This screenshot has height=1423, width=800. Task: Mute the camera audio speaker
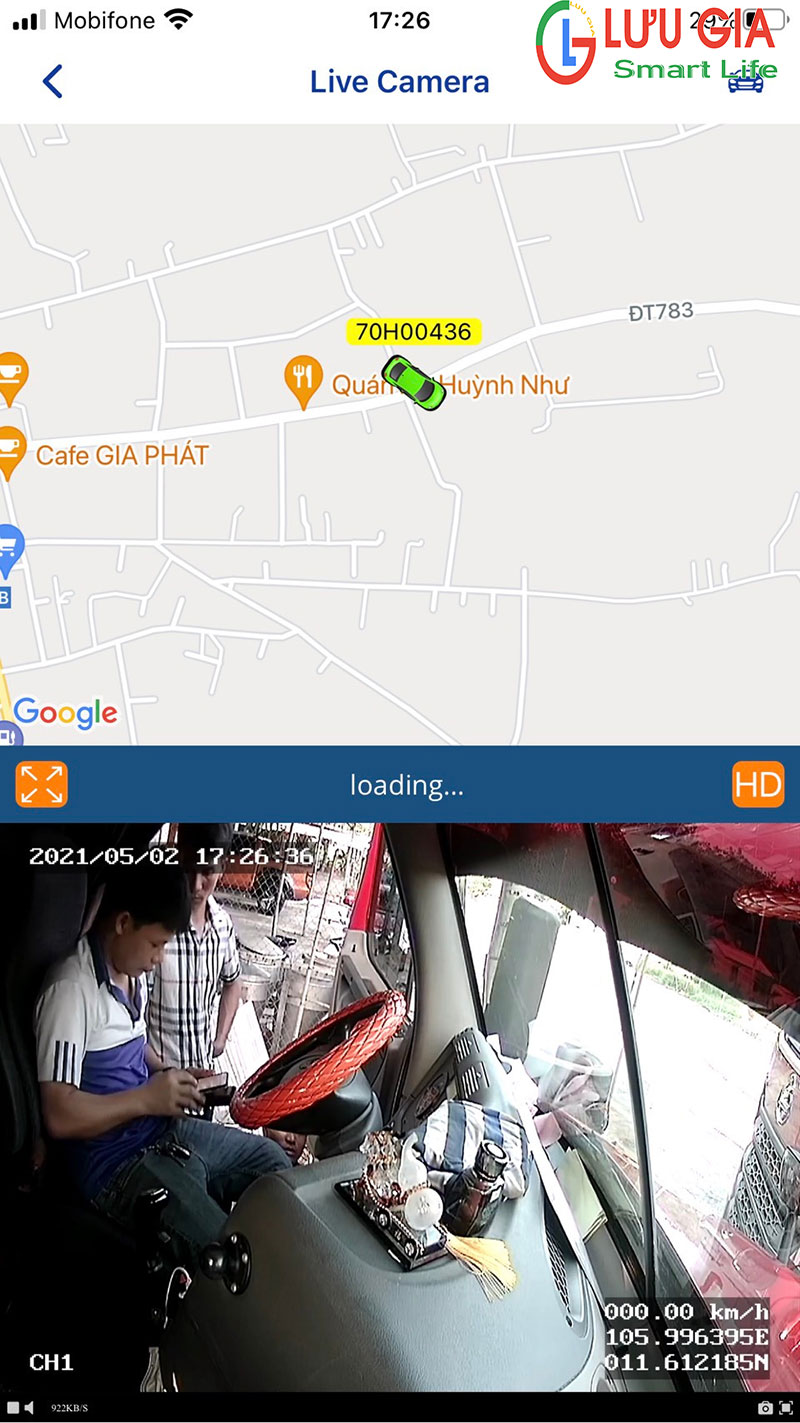click(30, 1408)
